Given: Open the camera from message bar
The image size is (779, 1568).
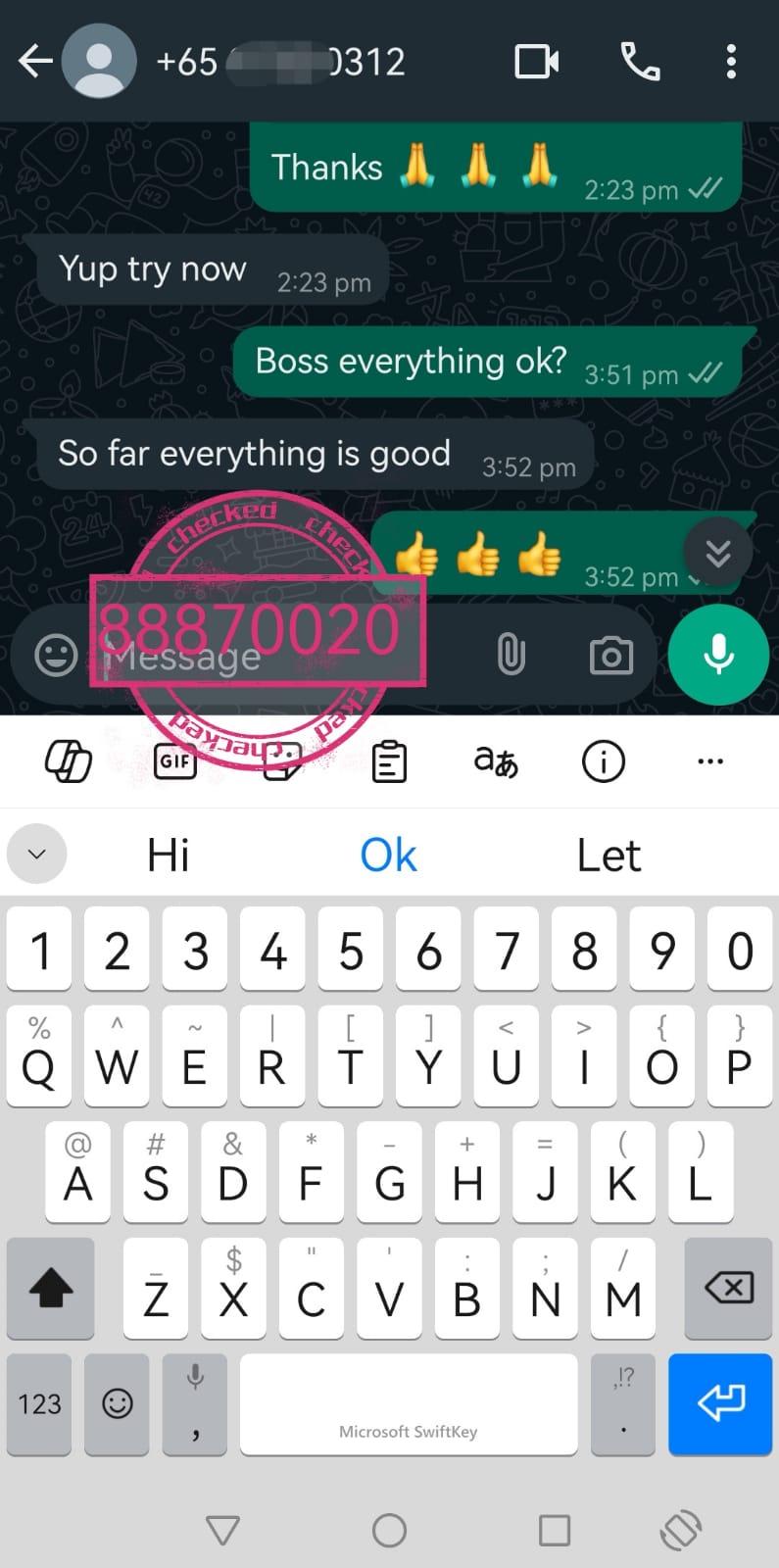Looking at the screenshot, I should tap(611, 655).
